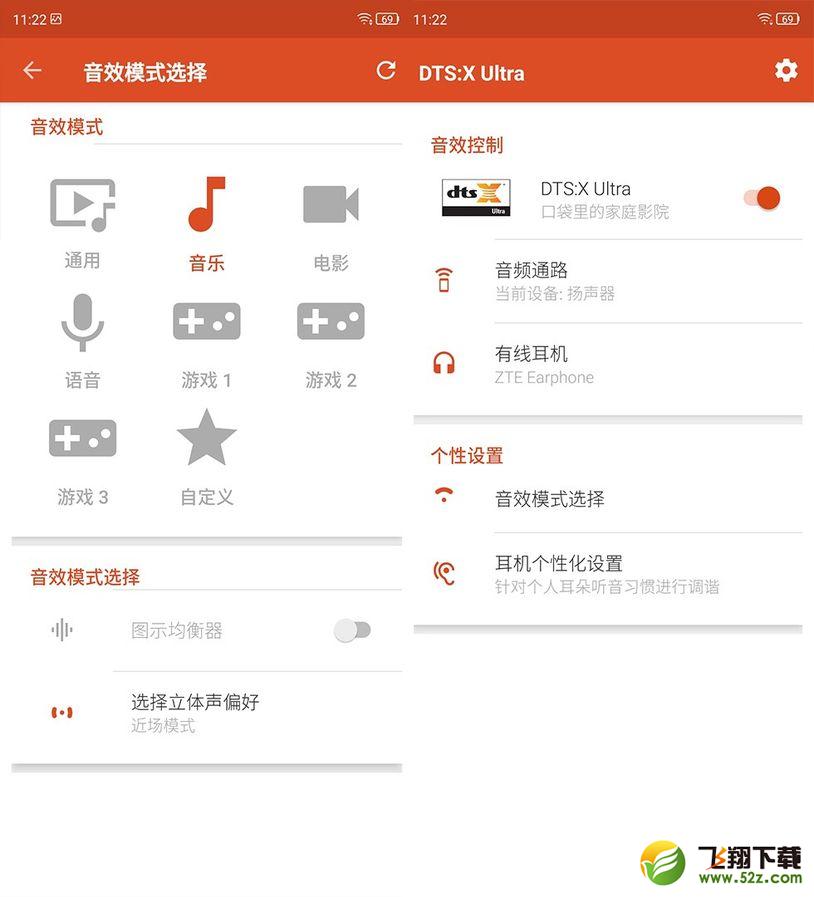Select 游戏 1 sound mode

[x=207, y=339]
